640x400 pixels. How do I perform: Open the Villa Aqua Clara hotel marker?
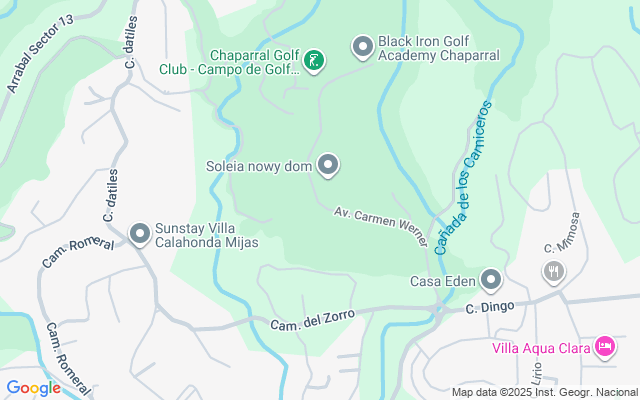(x=605, y=347)
